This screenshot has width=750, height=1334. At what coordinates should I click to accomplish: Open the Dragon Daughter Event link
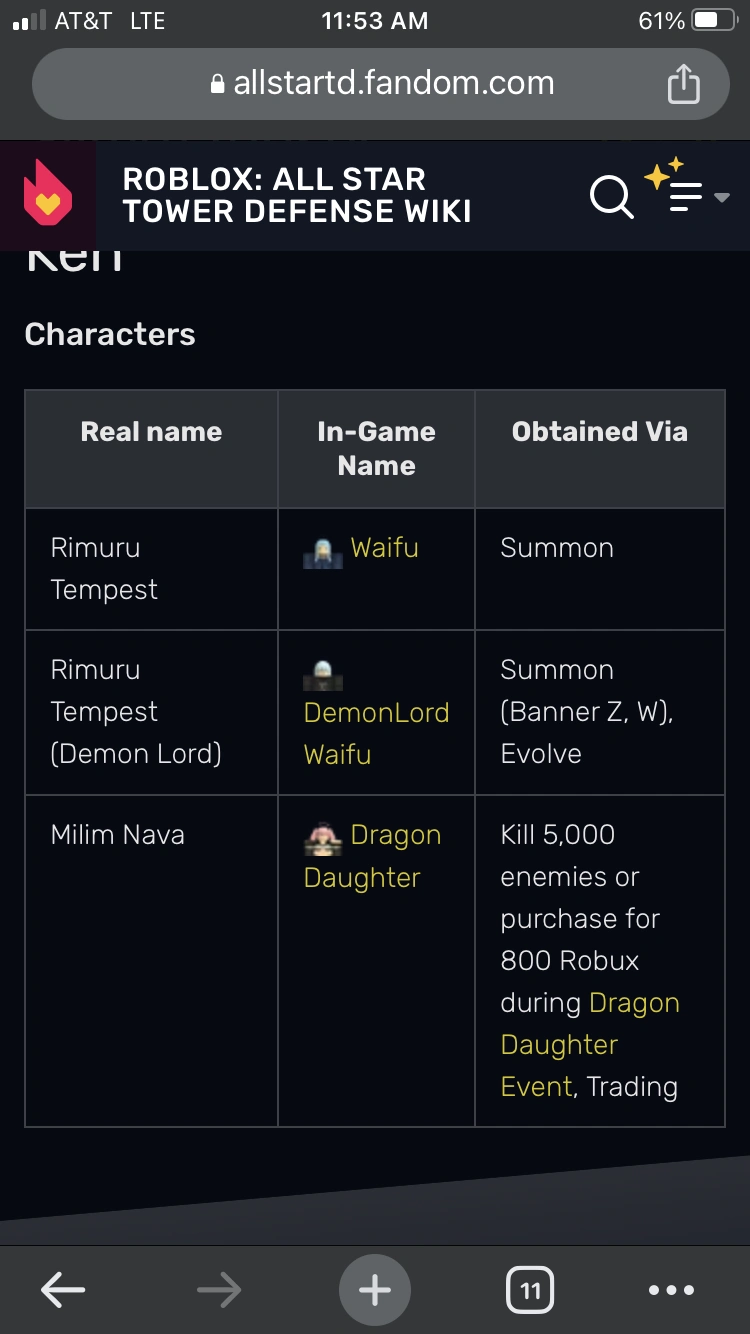coord(590,1044)
